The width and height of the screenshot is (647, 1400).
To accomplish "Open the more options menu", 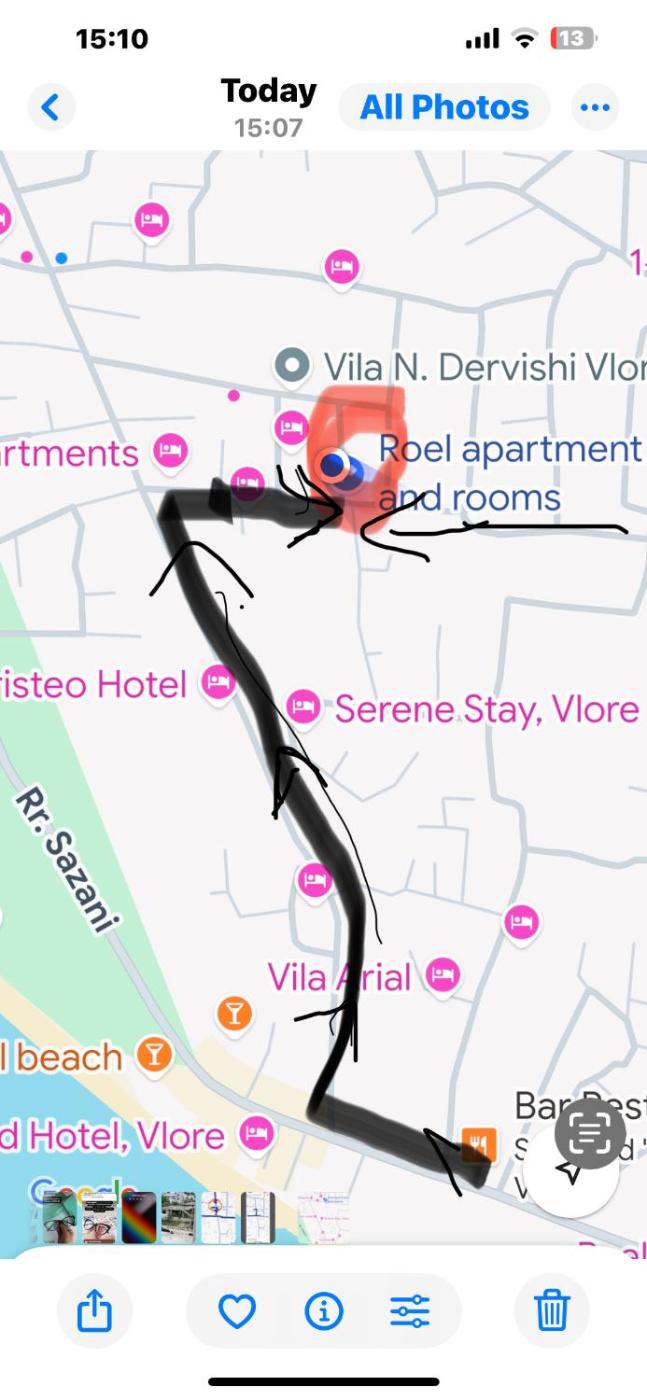I will tap(595, 107).
